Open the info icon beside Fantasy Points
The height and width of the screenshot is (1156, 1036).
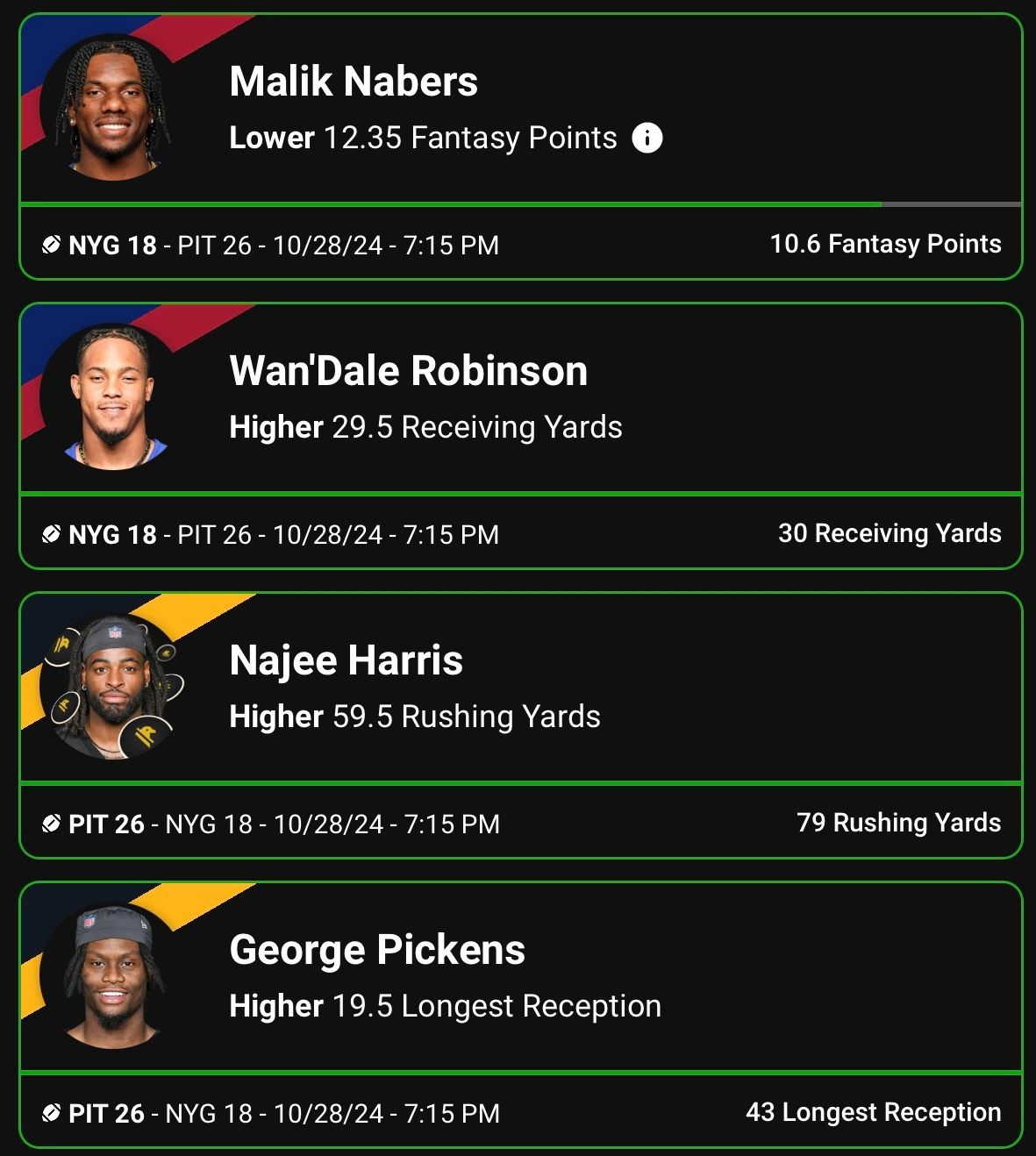pos(647,138)
